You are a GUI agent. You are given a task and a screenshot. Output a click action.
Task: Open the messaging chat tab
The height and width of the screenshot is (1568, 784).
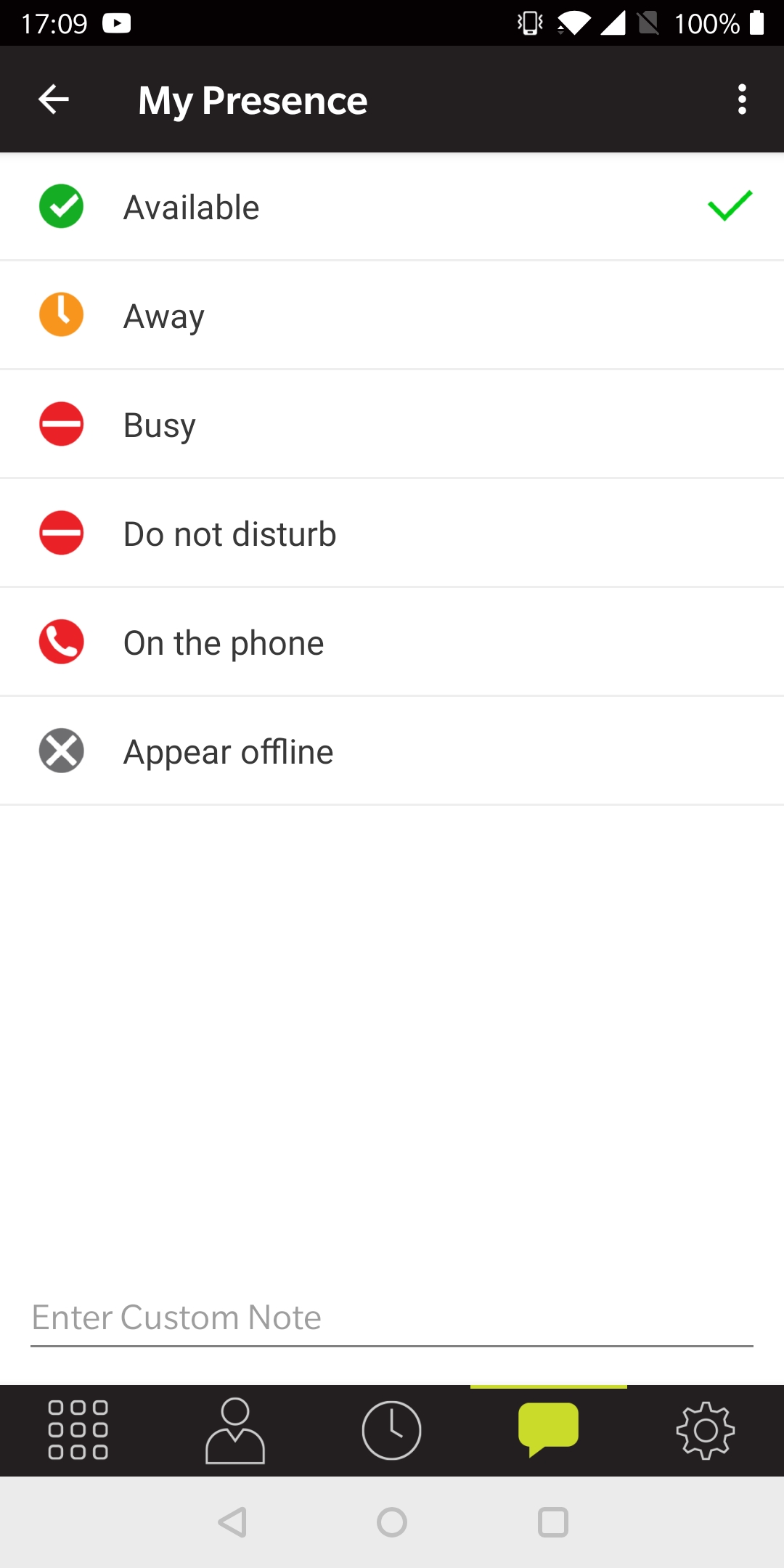(549, 1430)
